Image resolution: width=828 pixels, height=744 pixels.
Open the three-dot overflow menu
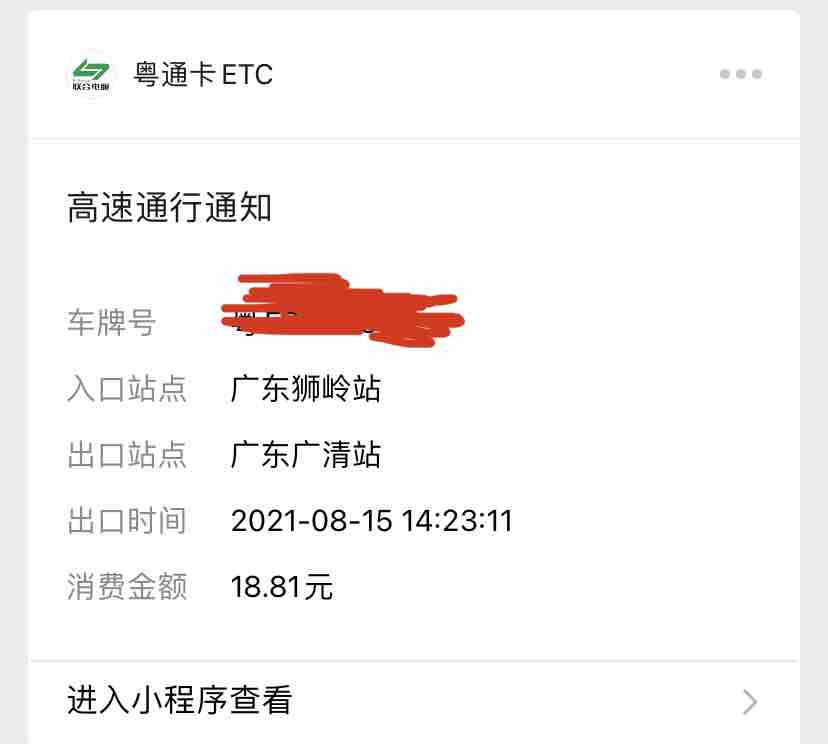click(x=741, y=74)
